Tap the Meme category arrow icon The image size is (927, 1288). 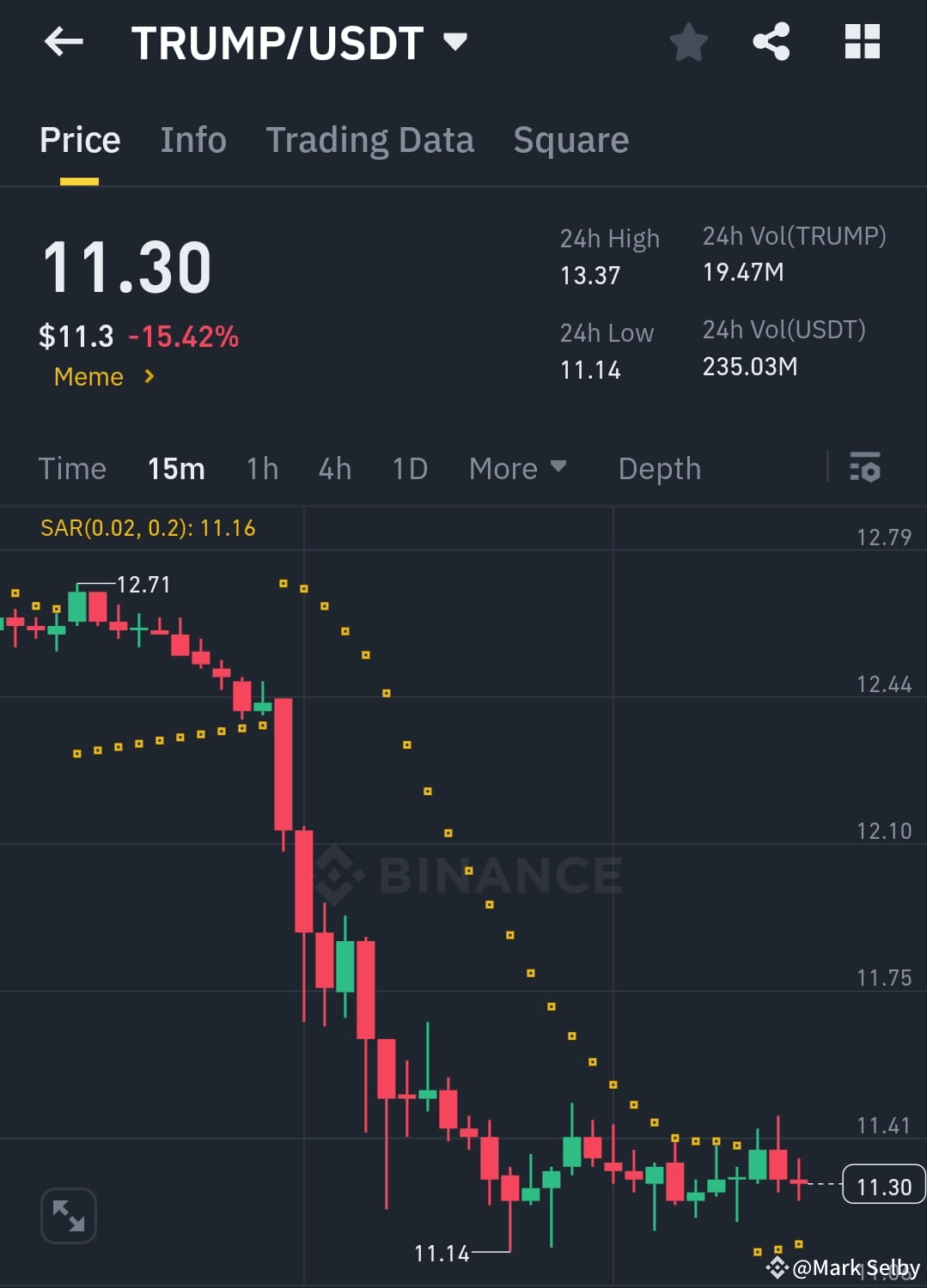pos(149,376)
